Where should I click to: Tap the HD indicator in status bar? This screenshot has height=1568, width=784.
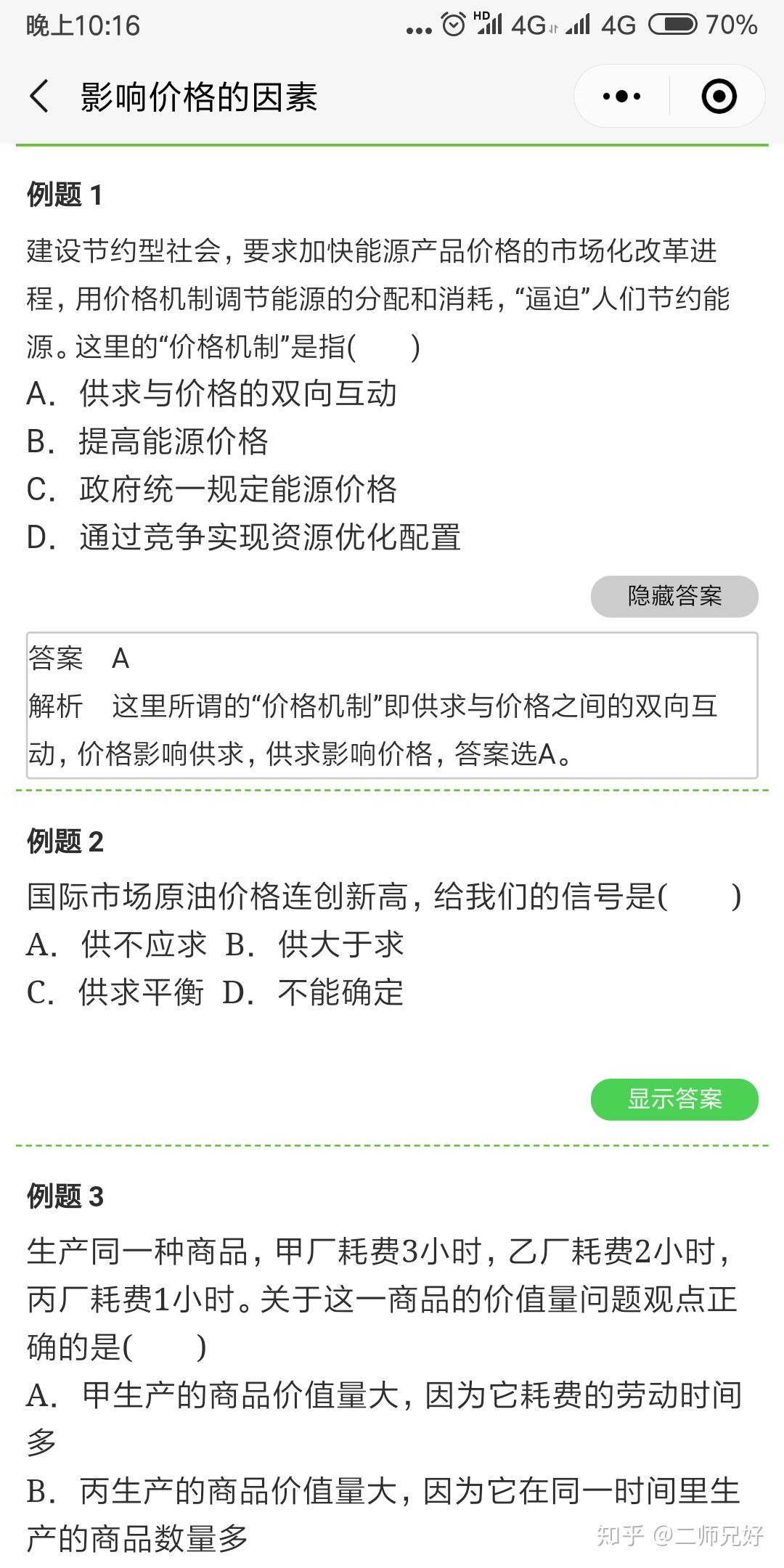click(481, 18)
